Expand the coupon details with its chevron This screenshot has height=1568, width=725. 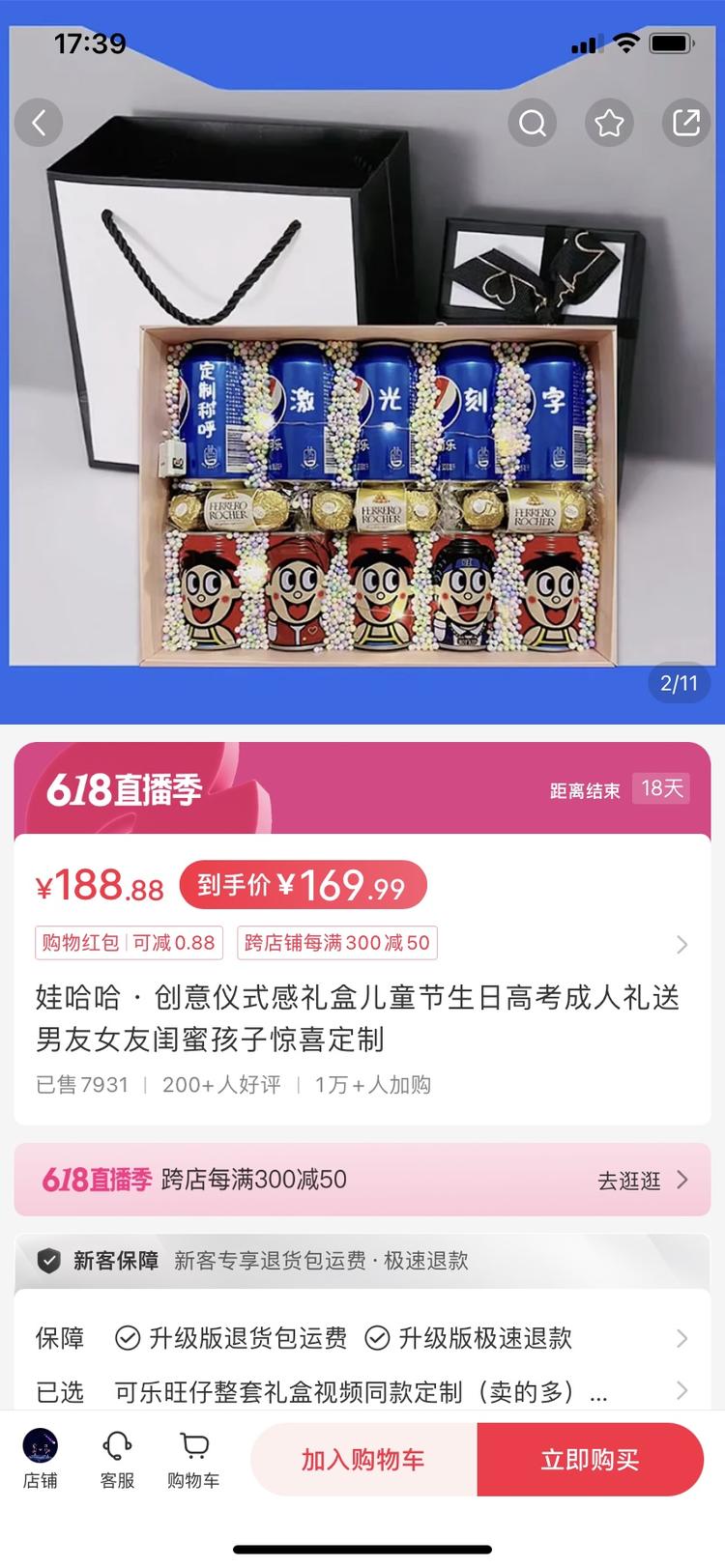coord(684,943)
